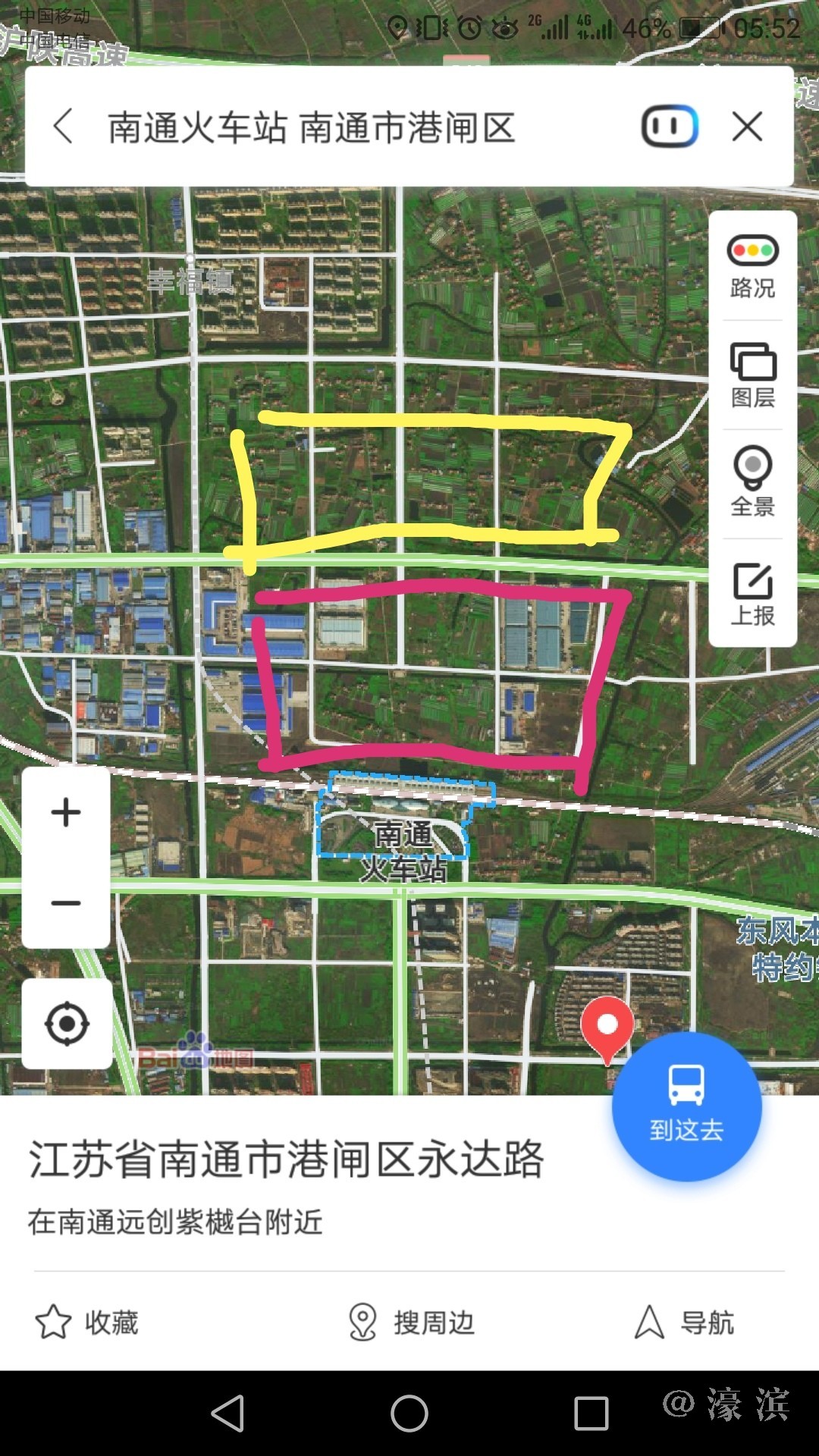The height and width of the screenshot is (1456, 819).
Task: Search nearby with 搜周边
Action: pyautogui.click(x=411, y=1323)
